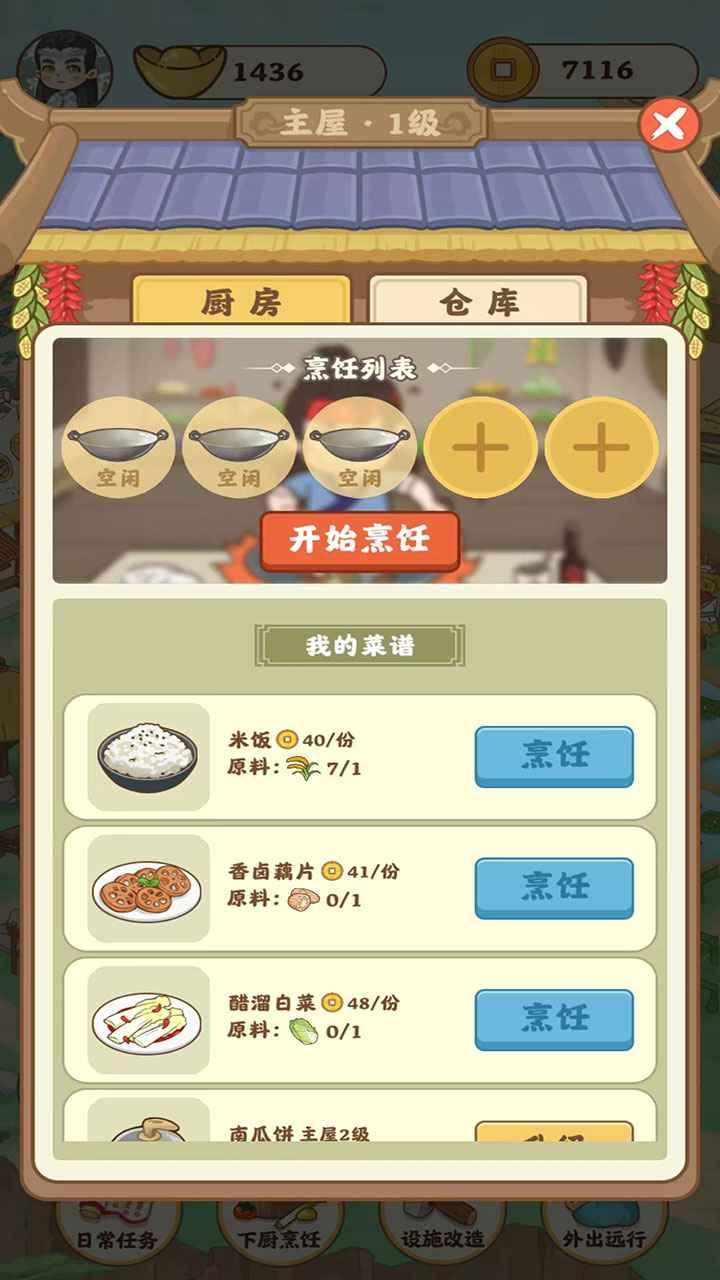
Task: Unlock the first plus cooking slot
Action: tap(481, 447)
